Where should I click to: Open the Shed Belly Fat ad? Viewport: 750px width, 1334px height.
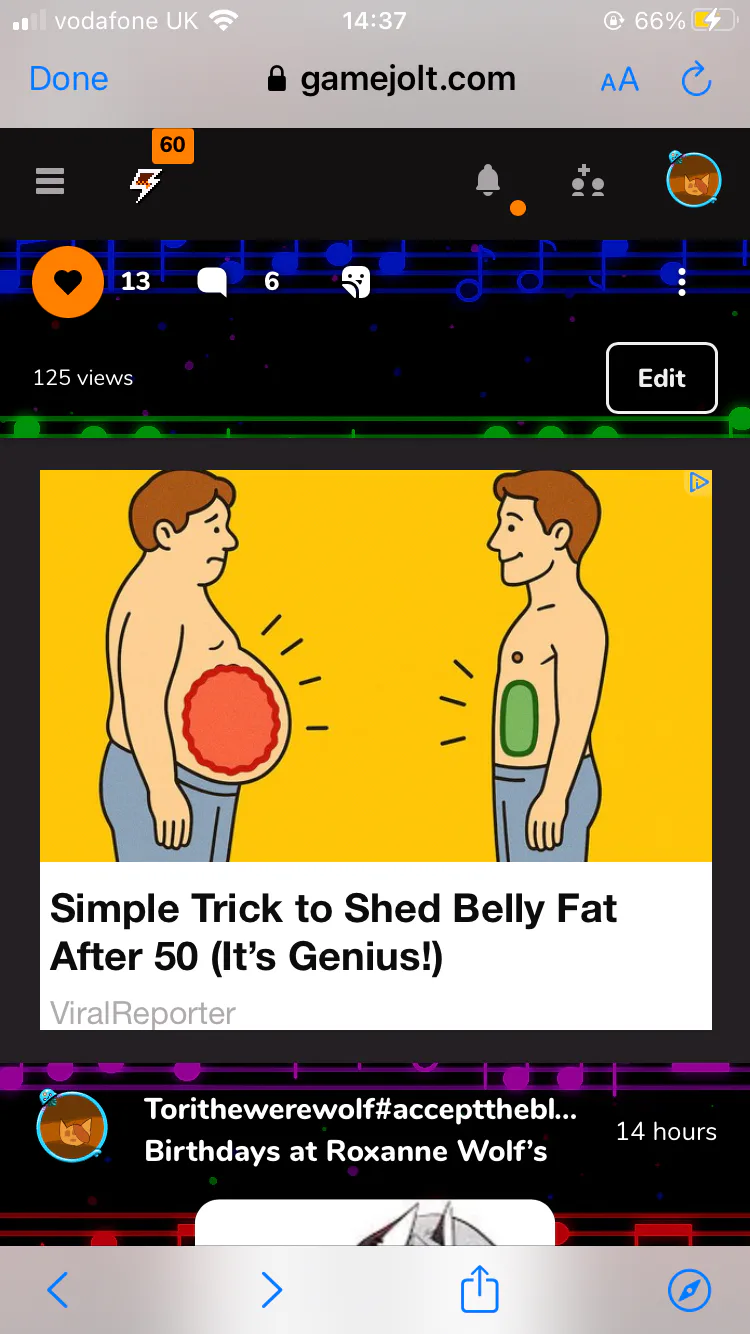tap(376, 750)
